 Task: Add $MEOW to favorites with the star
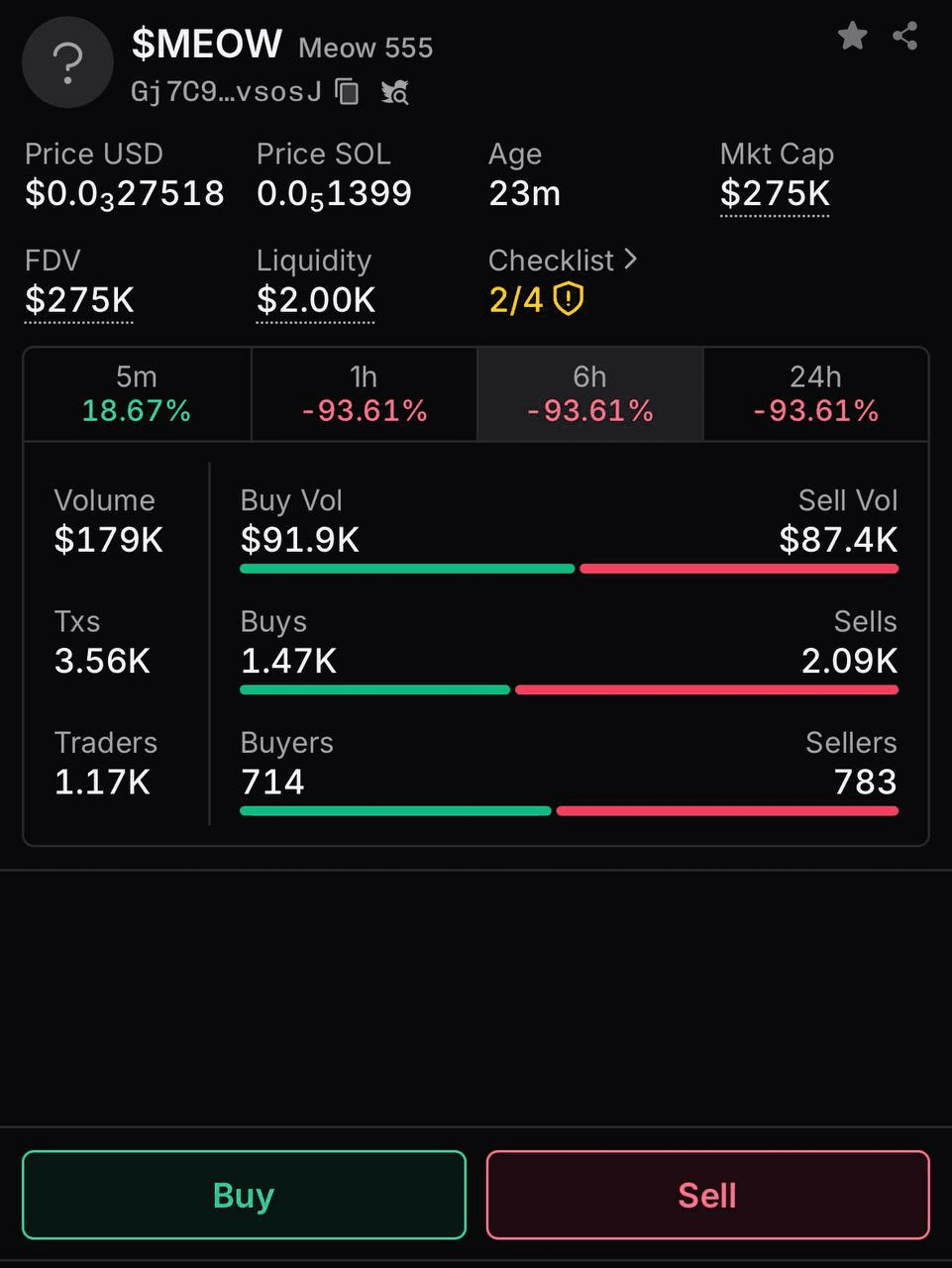[852, 37]
